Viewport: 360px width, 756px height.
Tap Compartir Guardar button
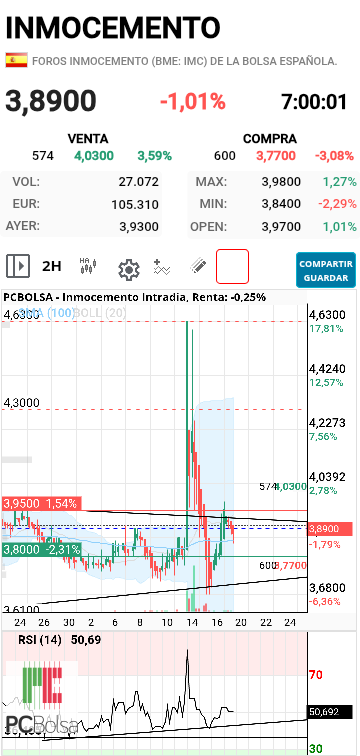[x=326, y=270]
